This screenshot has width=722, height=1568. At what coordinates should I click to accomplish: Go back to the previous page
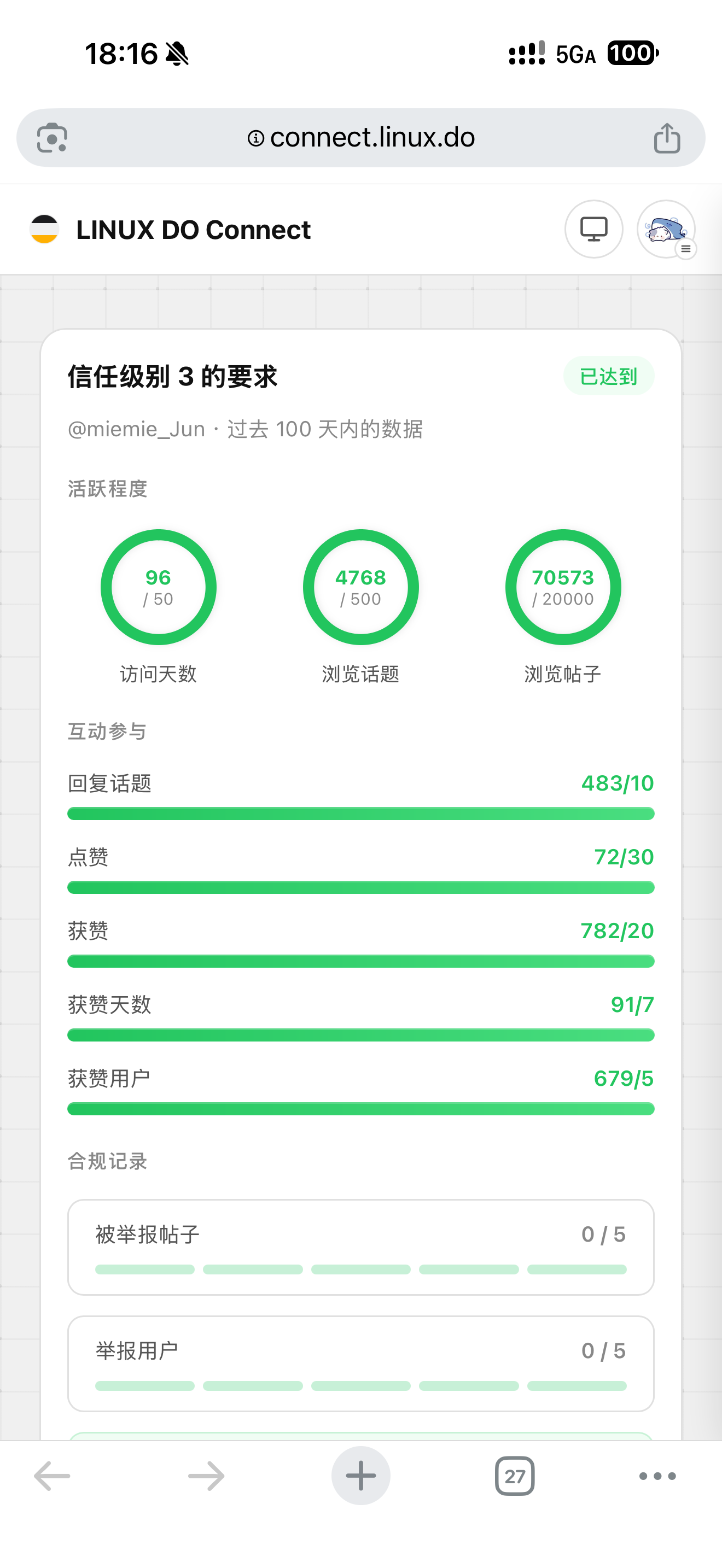(x=53, y=1476)
